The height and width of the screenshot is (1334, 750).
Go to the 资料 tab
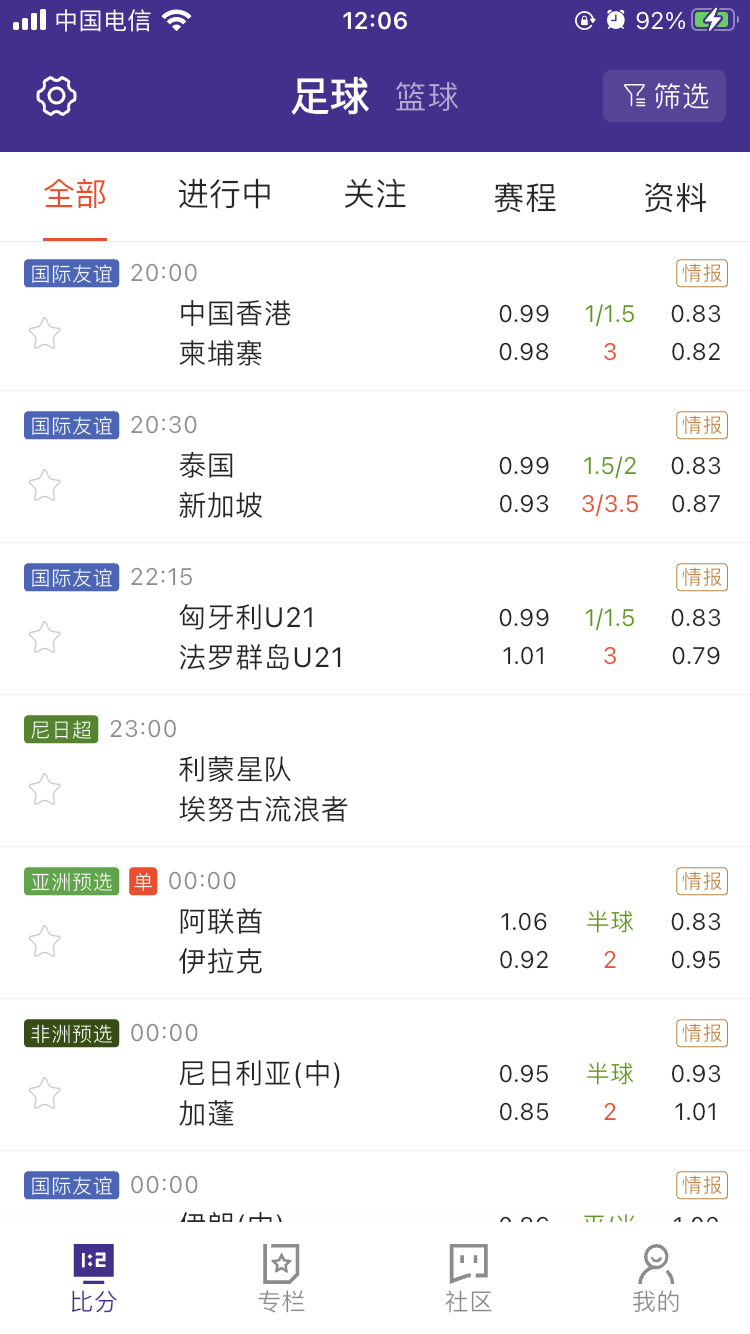(675, 197)
